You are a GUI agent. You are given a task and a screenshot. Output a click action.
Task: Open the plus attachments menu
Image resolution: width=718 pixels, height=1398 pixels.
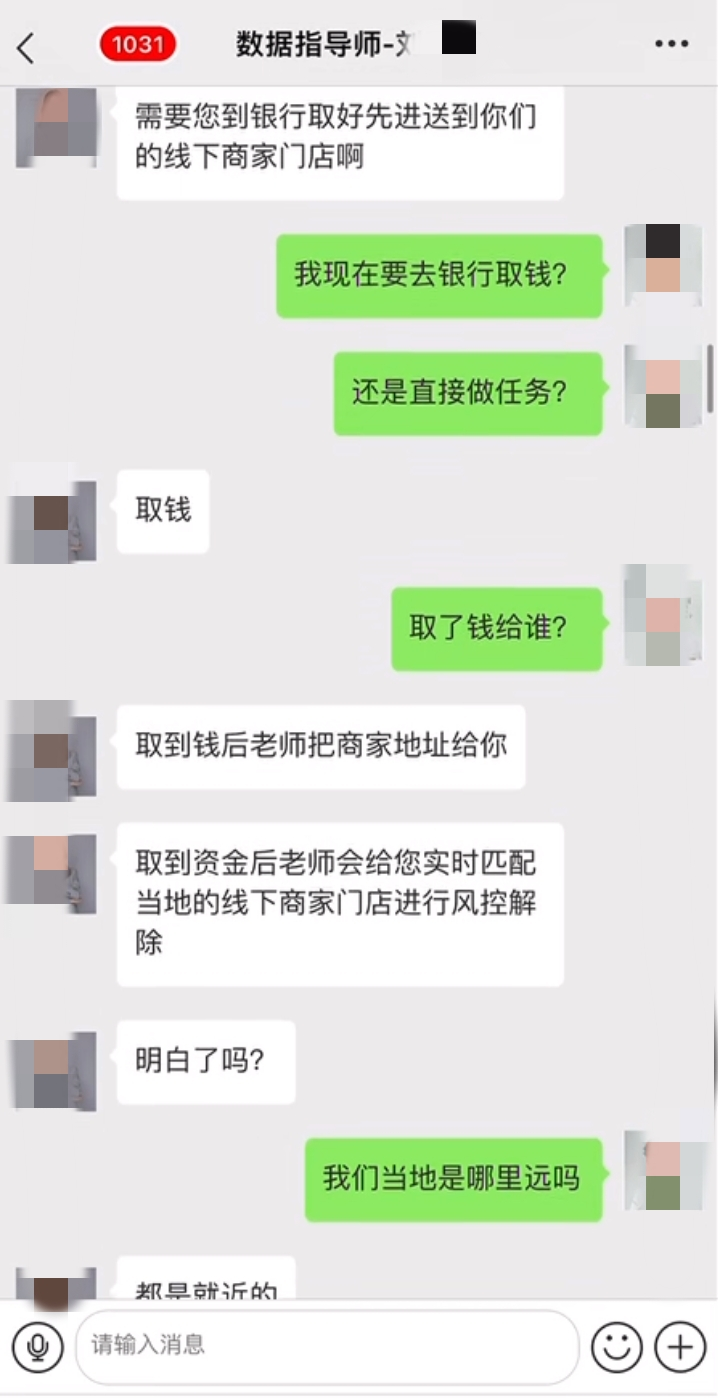[680, 1347]
